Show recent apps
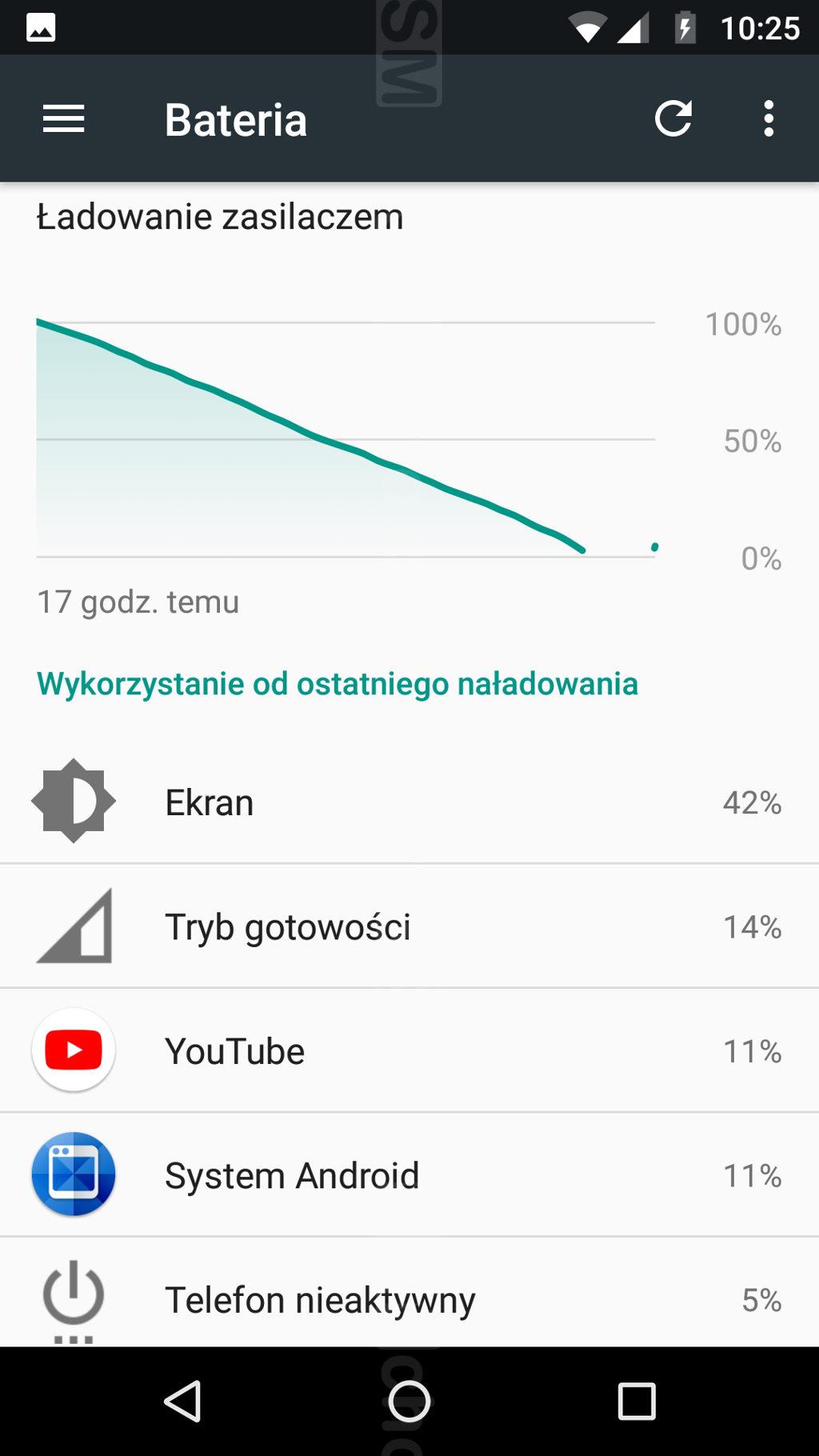Screen dimensions: 819x1456 (x=637, y=1401)
